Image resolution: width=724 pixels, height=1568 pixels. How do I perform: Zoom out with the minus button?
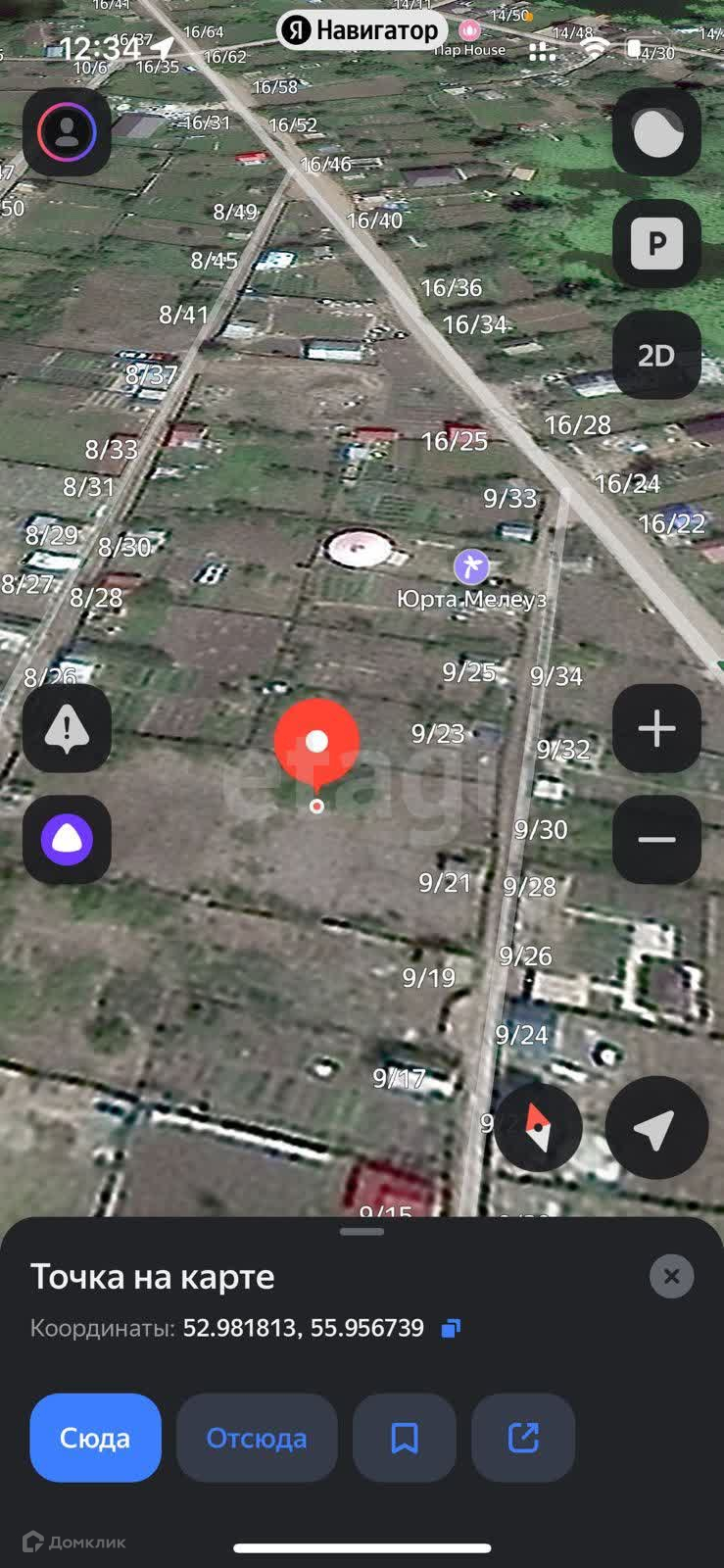coord(656,840)
